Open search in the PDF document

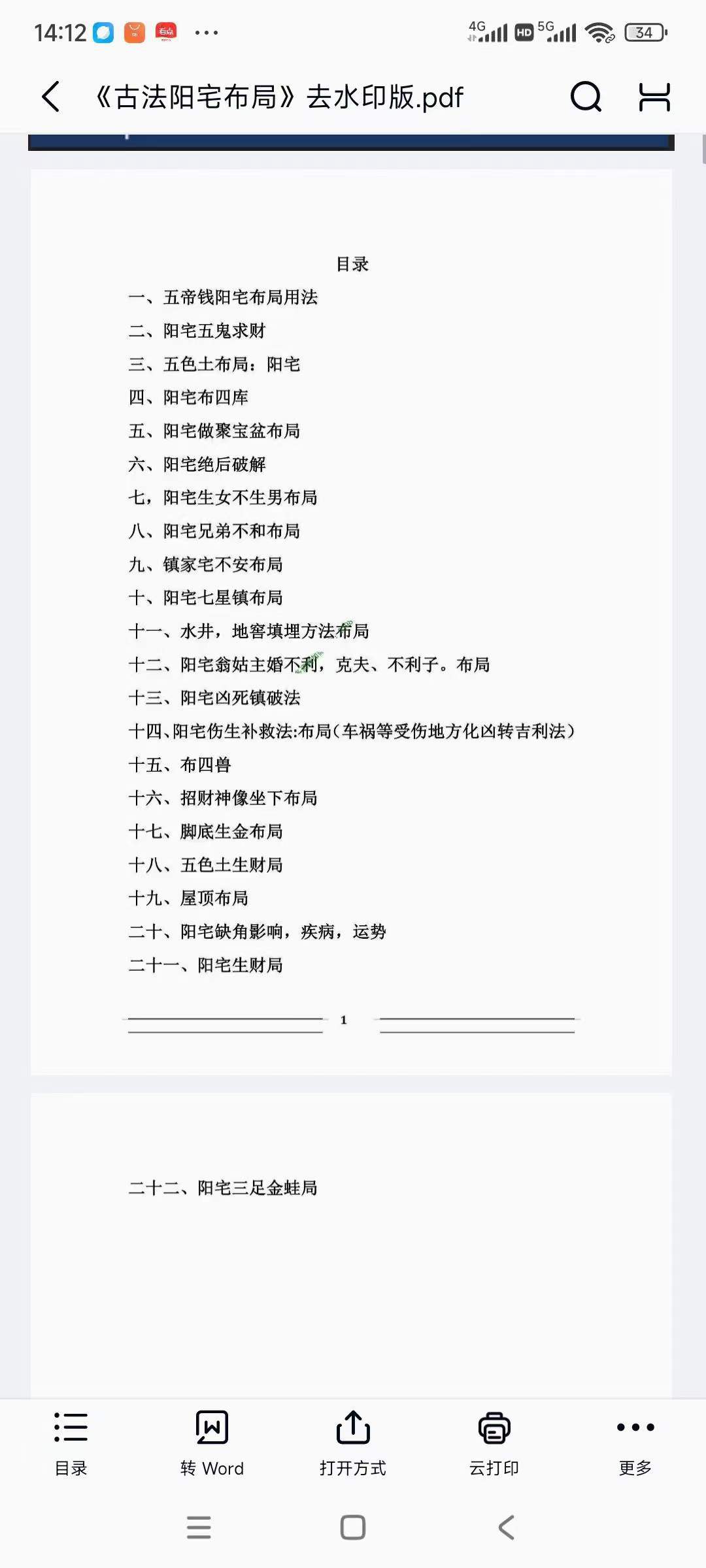(586, 97)
